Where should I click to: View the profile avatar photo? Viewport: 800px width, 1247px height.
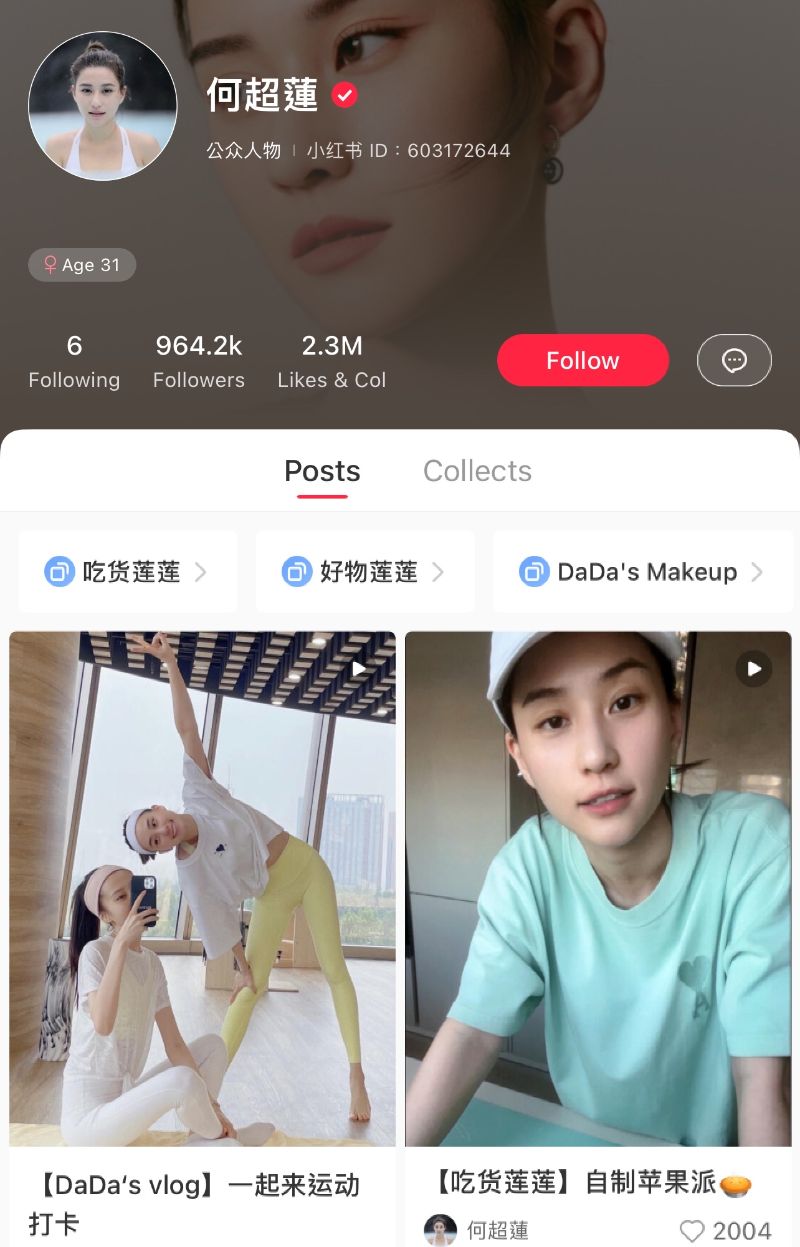point(103,106)
